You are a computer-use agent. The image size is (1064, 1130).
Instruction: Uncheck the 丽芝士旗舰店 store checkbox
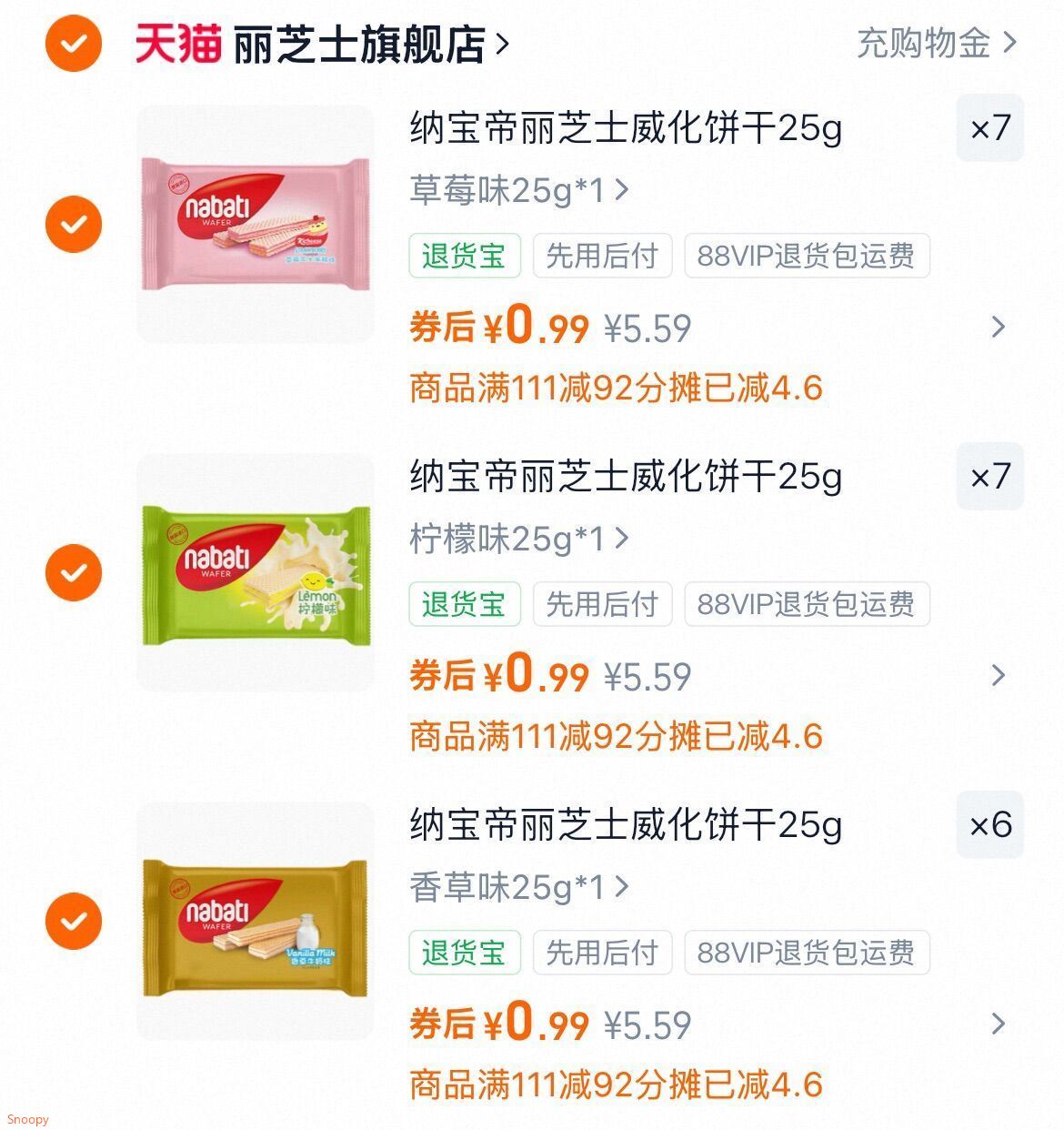pos(74,43)
